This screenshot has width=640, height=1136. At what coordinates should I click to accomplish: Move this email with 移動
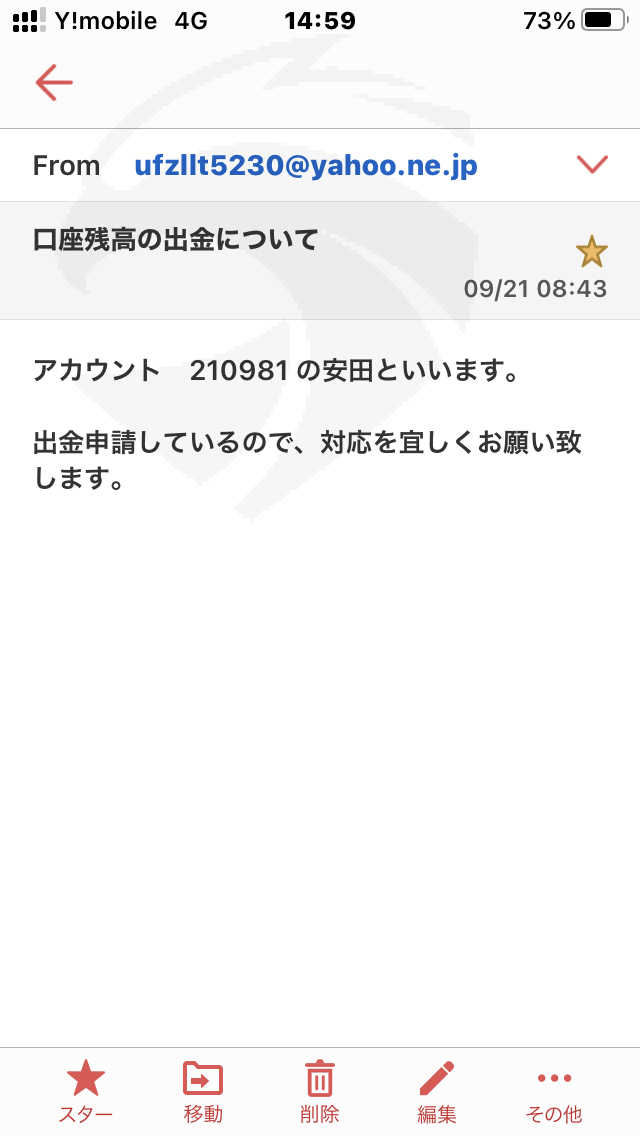[203, 1090]
